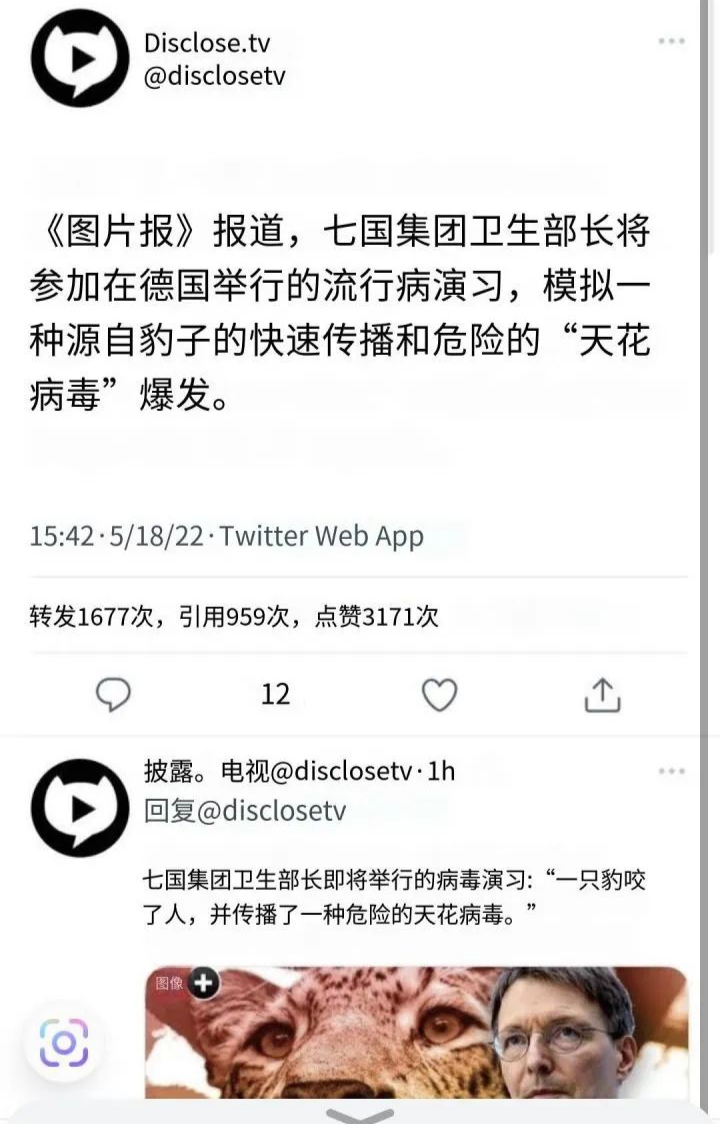Expand the bottom panel chevron handle
The image size is (720, 1124).
360,1114
